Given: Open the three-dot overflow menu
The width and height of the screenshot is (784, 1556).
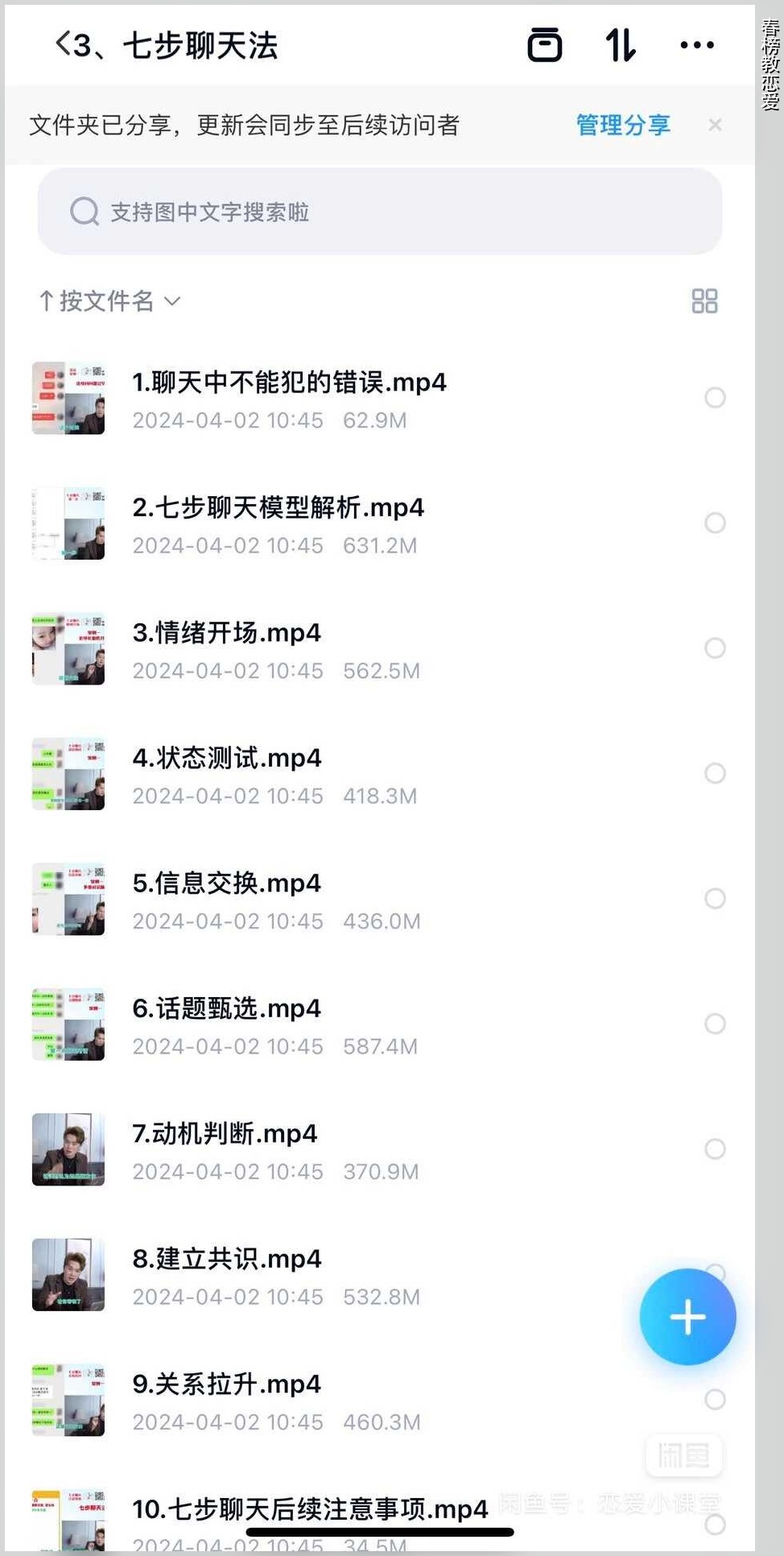Looking at the screenshot, I should click(x=696, y=45).
